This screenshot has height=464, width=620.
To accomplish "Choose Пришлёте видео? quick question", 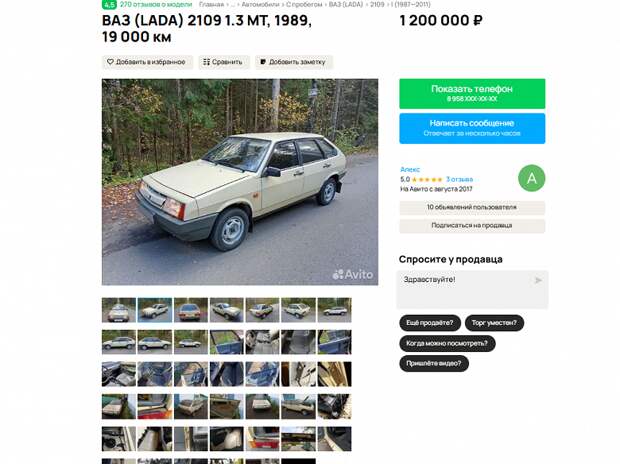I will point(434,363).
